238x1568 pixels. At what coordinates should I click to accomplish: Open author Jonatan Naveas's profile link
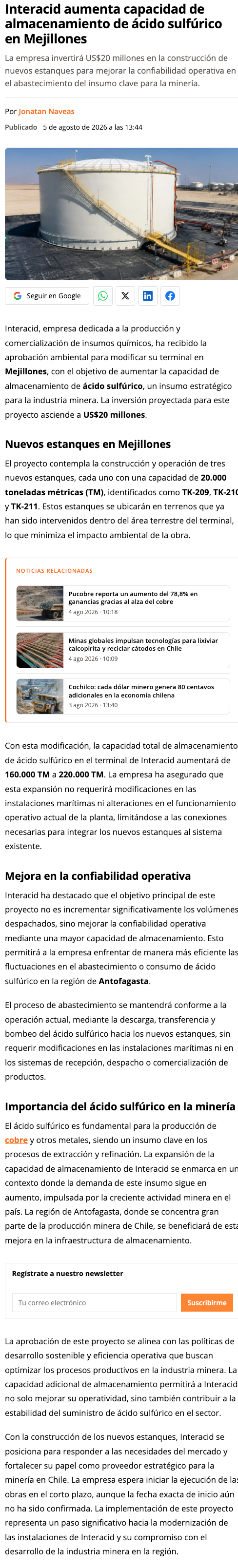[46, 112]
